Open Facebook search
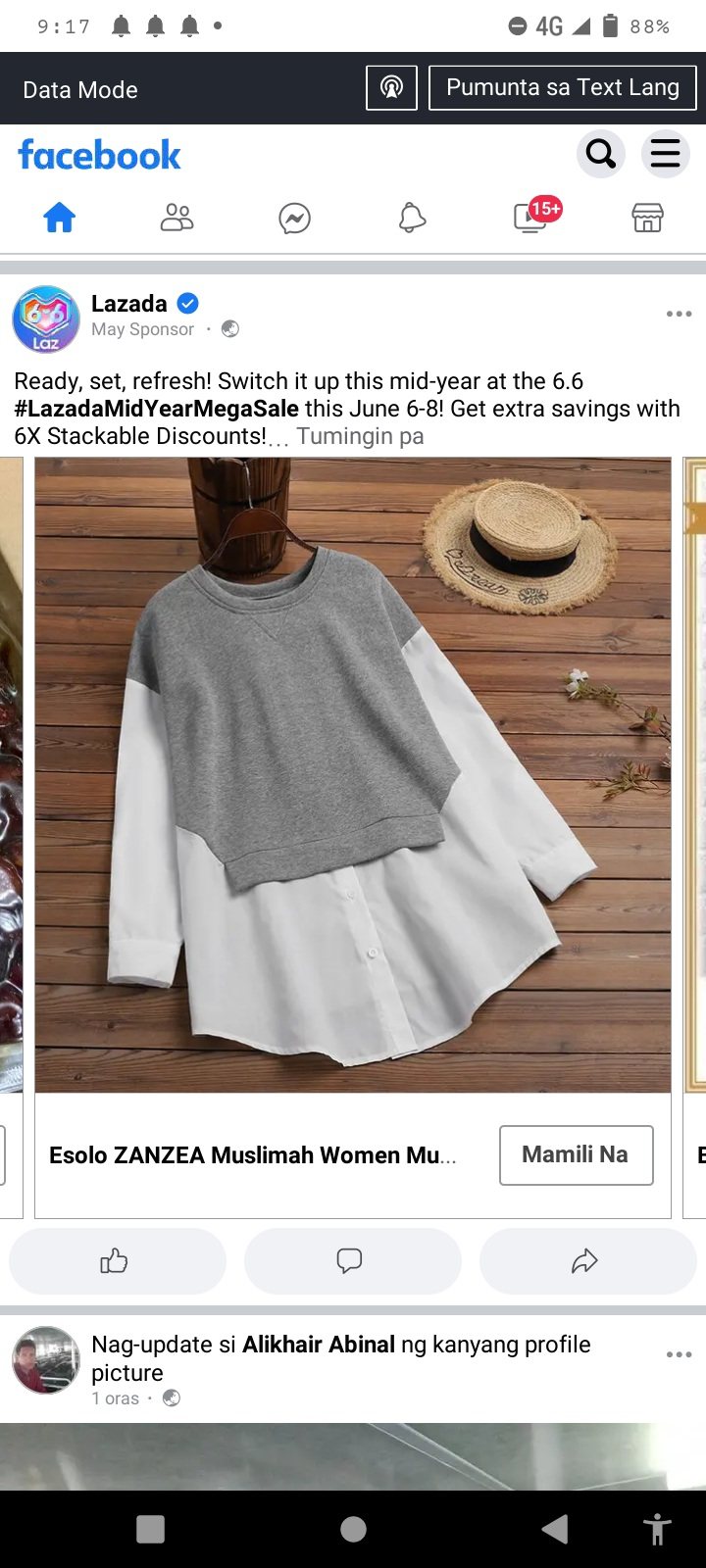The image size is (706, 1568). point(600,154)
